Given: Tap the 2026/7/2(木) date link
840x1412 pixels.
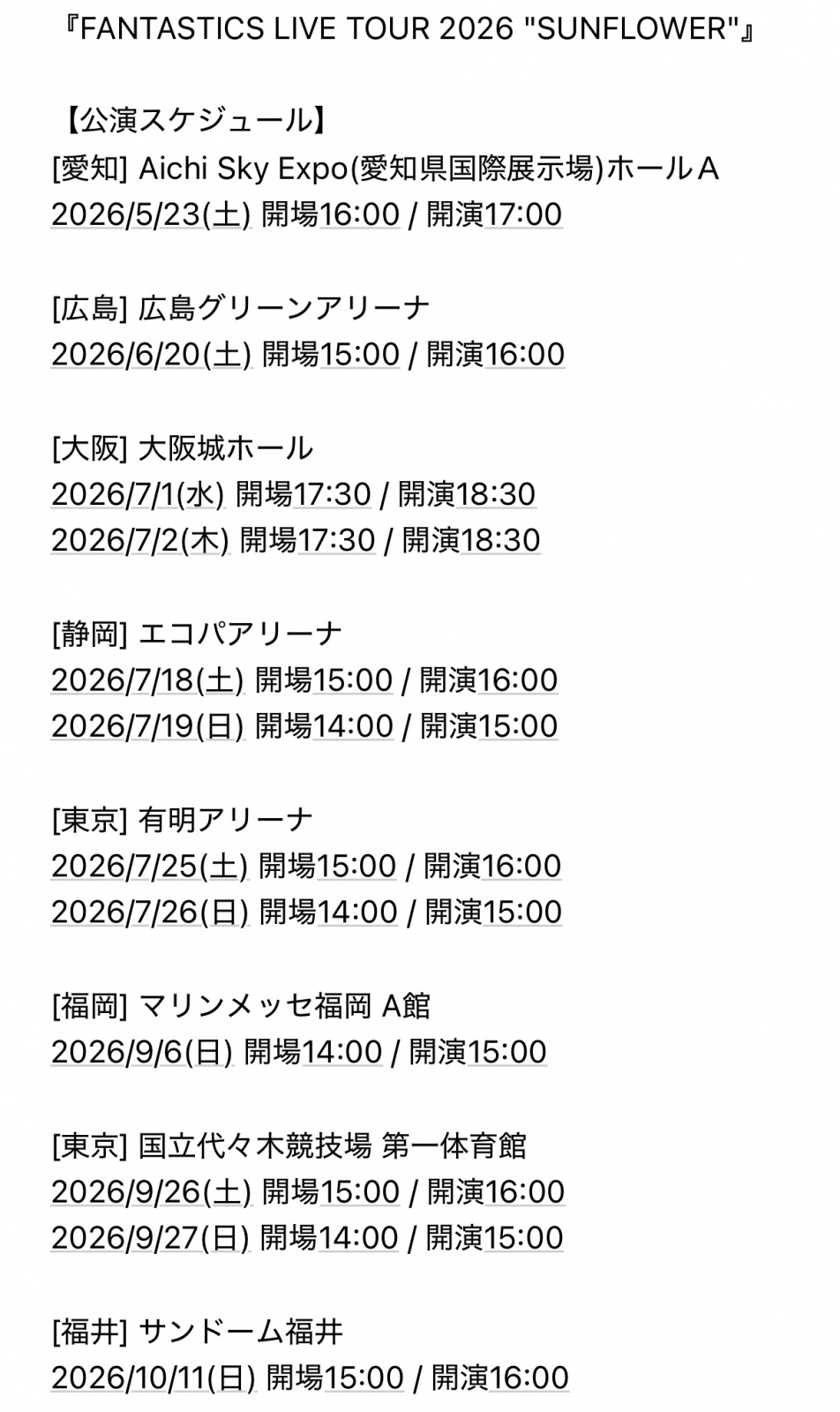Looking at the screenshot, I should click(139, 540).
